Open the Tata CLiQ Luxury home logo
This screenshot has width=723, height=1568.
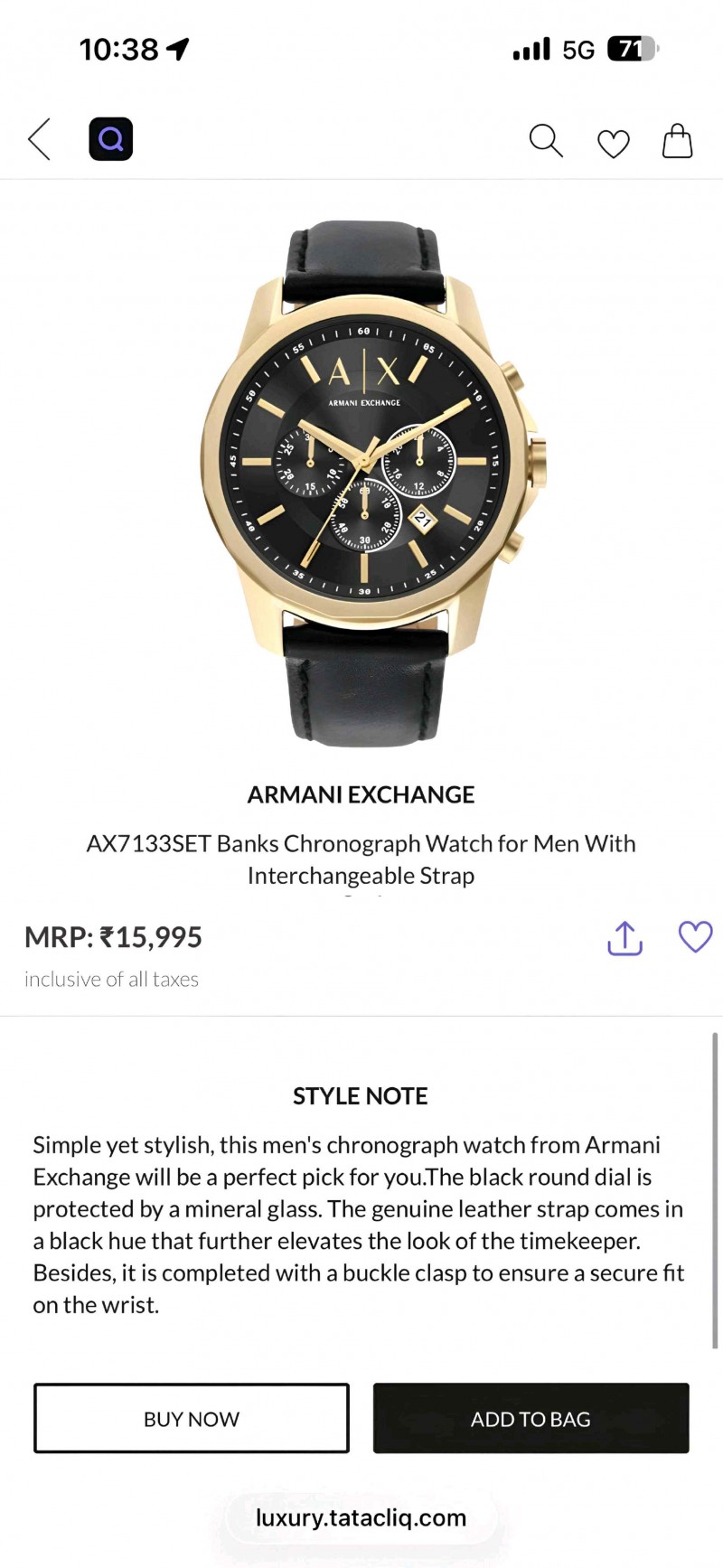pos(111,139)
